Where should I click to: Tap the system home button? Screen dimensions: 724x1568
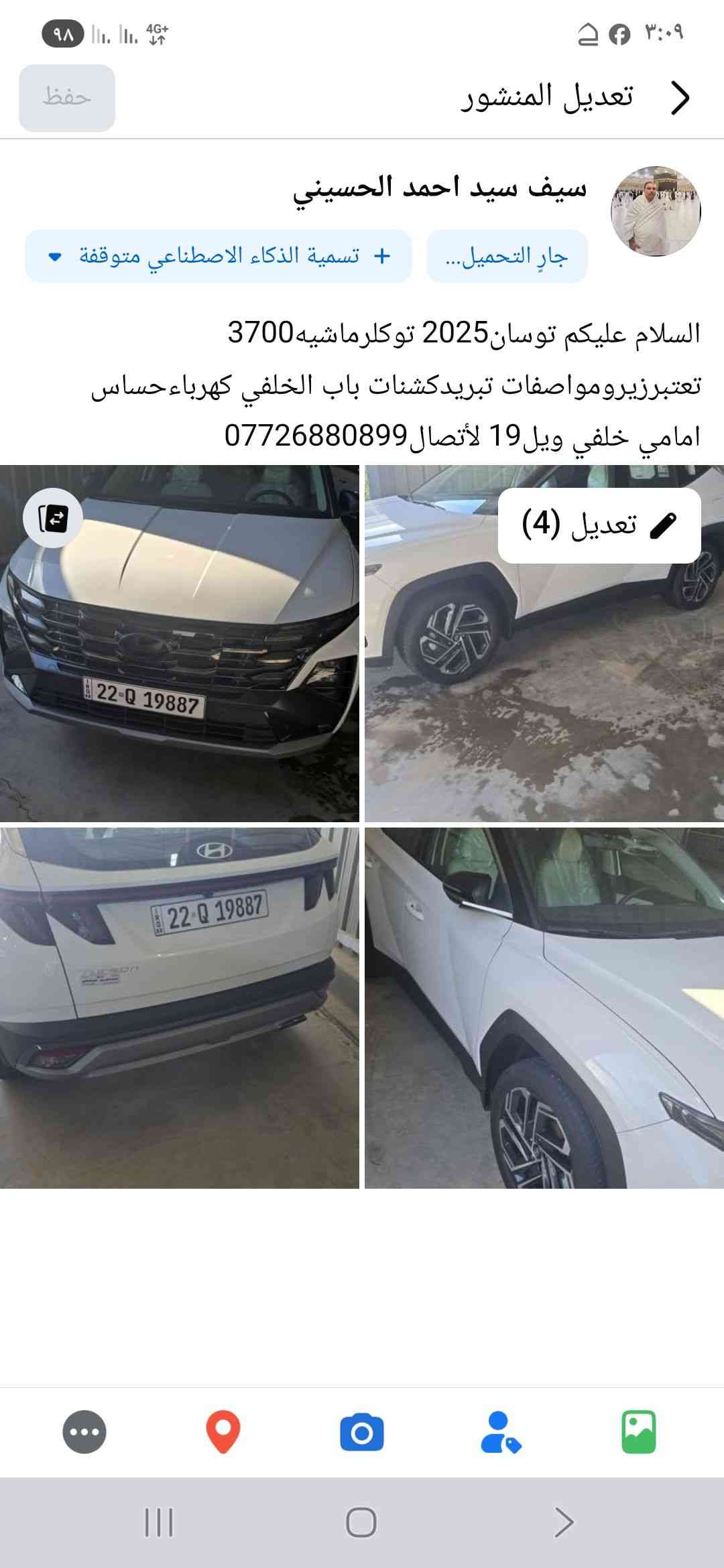361,1522
